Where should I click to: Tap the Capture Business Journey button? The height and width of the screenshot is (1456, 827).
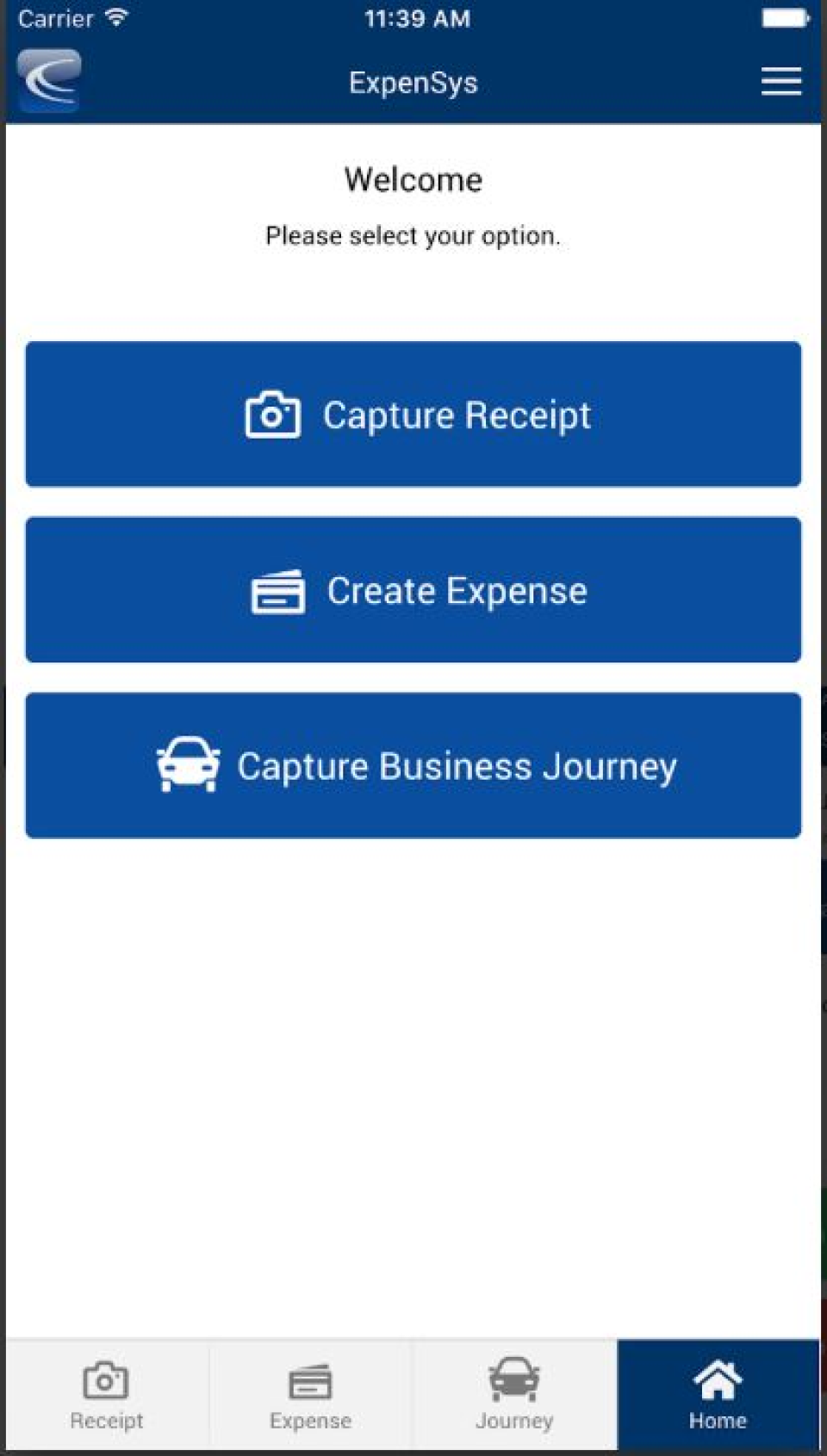pyautogui.click(x=413, y=766)
